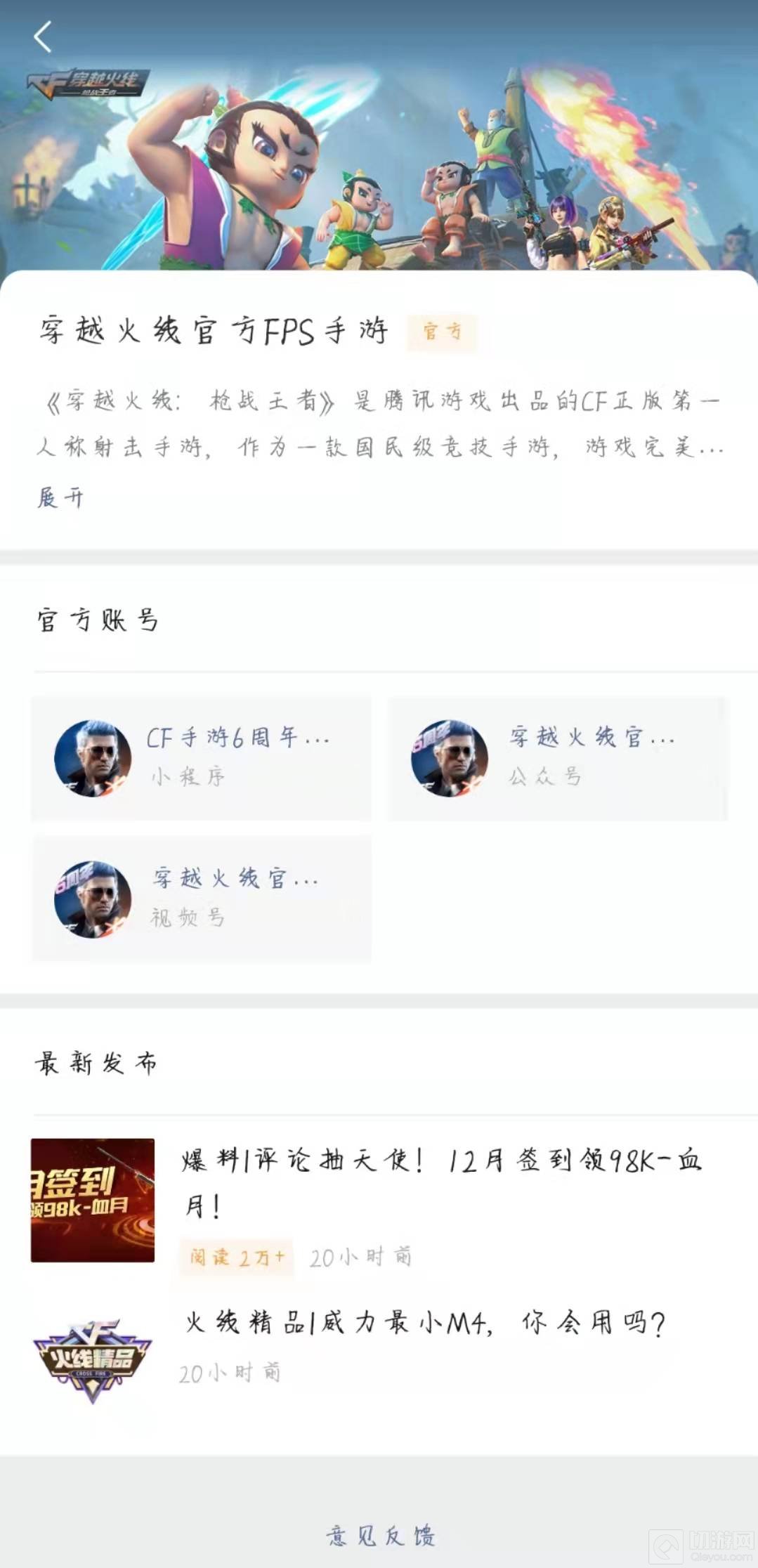This screenshot has height=1568, width=758.
Task: Go back using the top-left arrow
Action: click(42, 37)
